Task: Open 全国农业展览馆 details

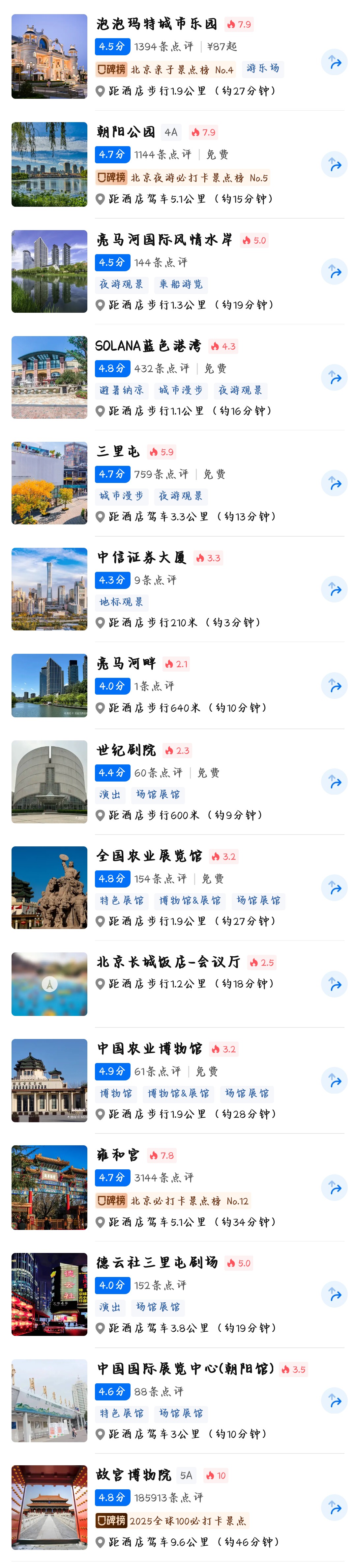Action: 149,856
